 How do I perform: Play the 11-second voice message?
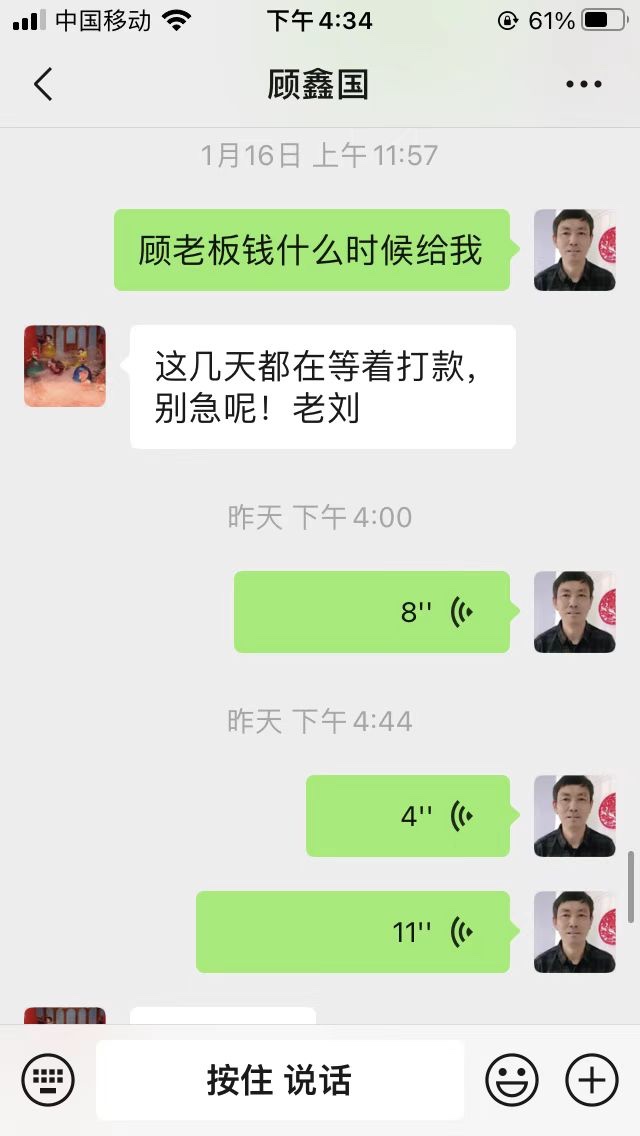[x=353, y=932]
